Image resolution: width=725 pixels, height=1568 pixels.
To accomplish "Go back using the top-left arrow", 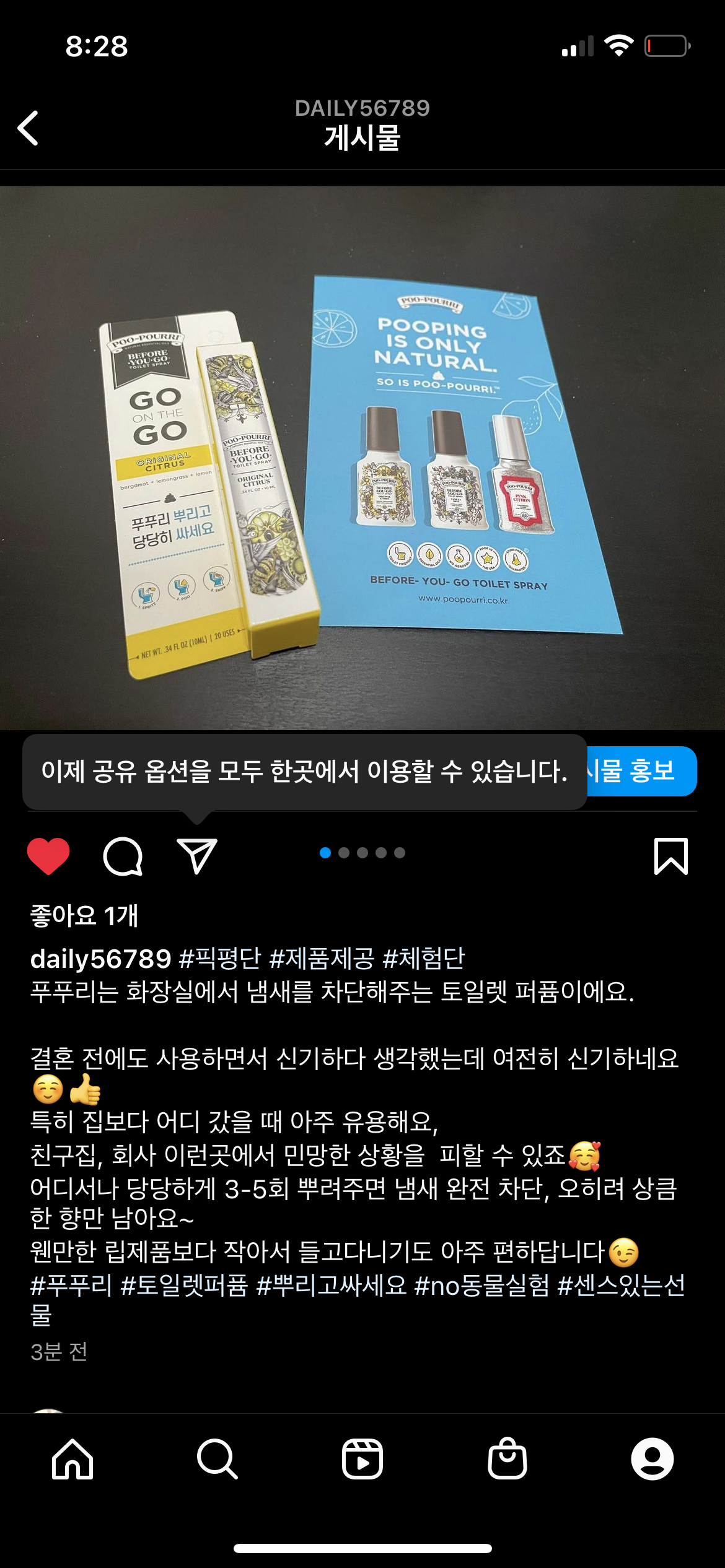I will pos(29,128).
